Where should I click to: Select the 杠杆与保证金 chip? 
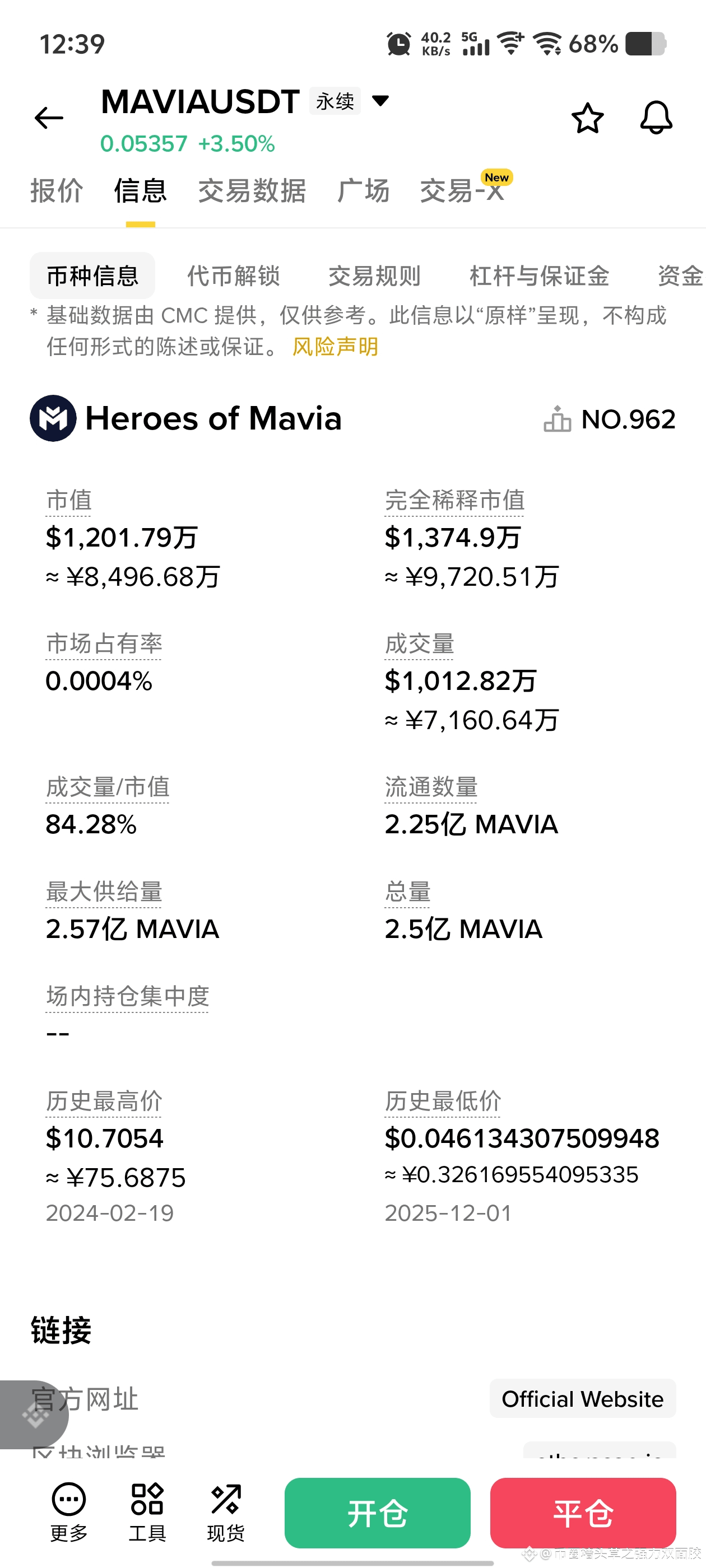click(539, 276)
